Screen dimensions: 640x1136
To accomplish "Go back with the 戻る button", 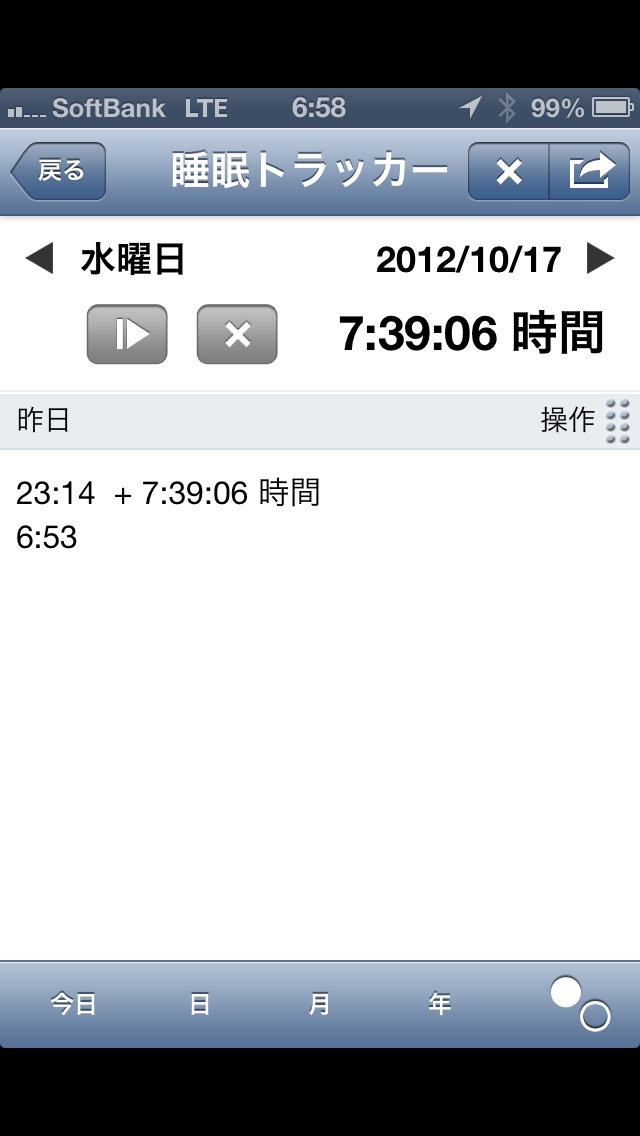I will click(59, 172).
